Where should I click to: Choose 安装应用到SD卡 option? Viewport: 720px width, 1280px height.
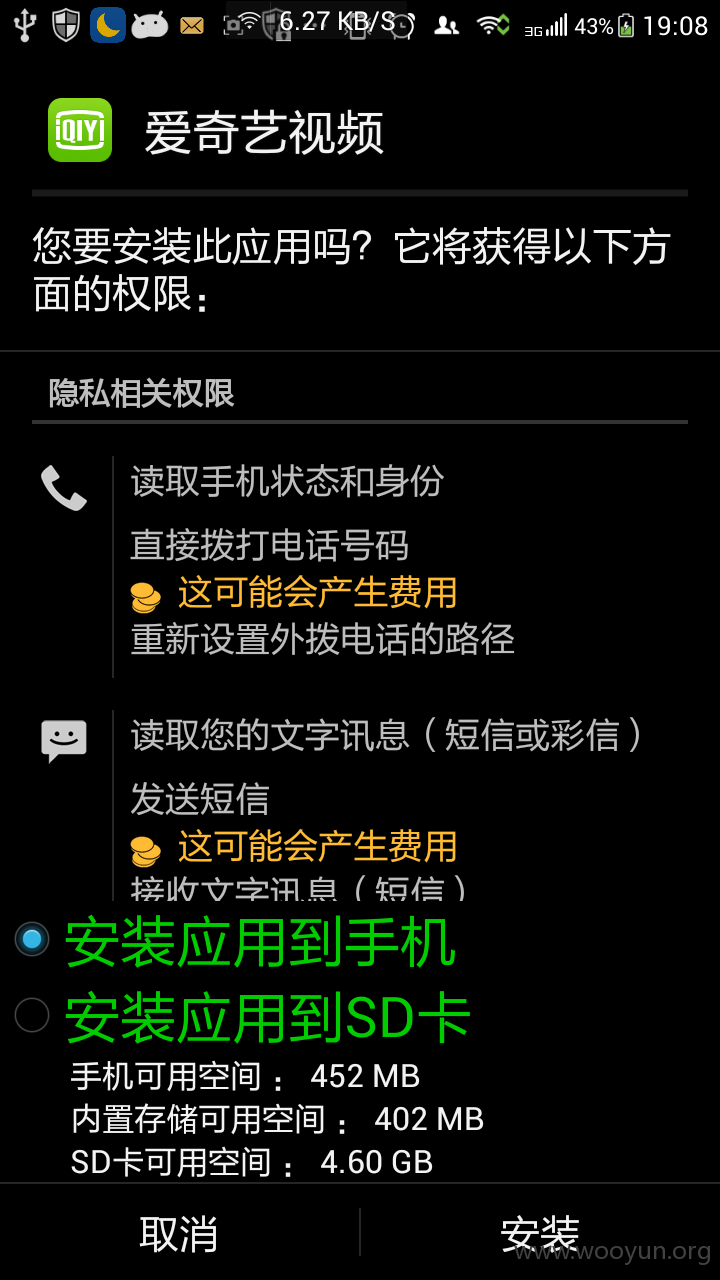(243, 1017)
